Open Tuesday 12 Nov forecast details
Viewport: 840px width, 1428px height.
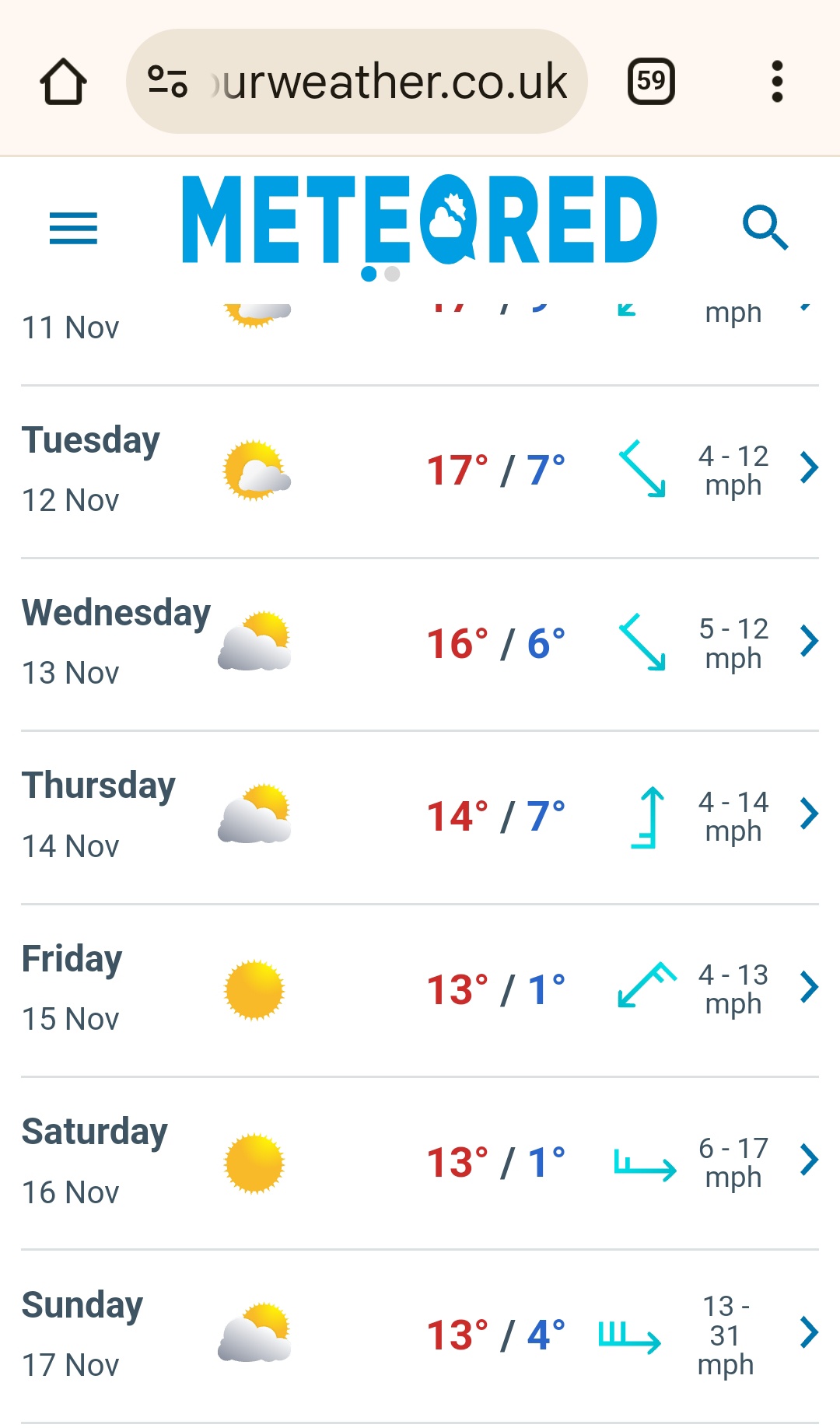click(x=809, y=468)
